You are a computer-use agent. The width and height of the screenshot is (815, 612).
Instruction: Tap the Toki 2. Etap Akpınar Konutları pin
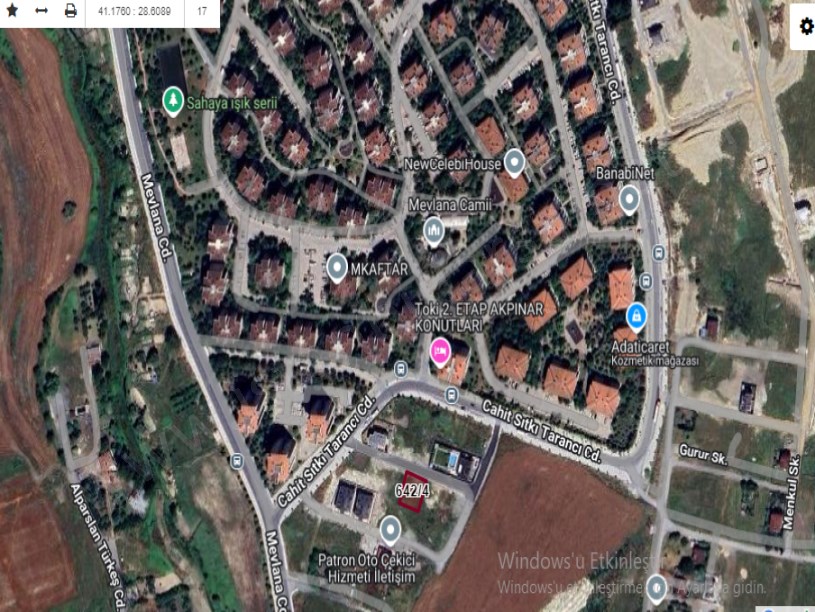click(x=439, y=351)
